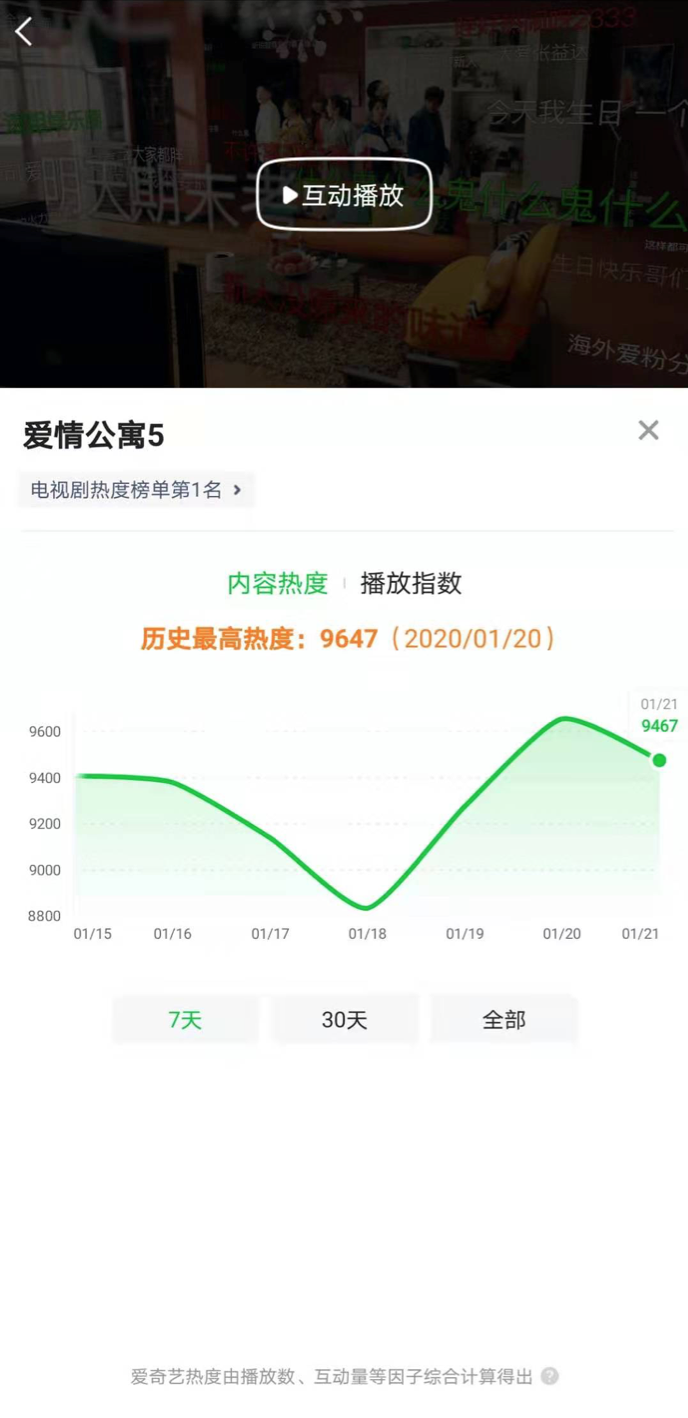Select the 30天 time range
The height and width of the screenshot is (1418, 688).
click(x=344, y=1020)
